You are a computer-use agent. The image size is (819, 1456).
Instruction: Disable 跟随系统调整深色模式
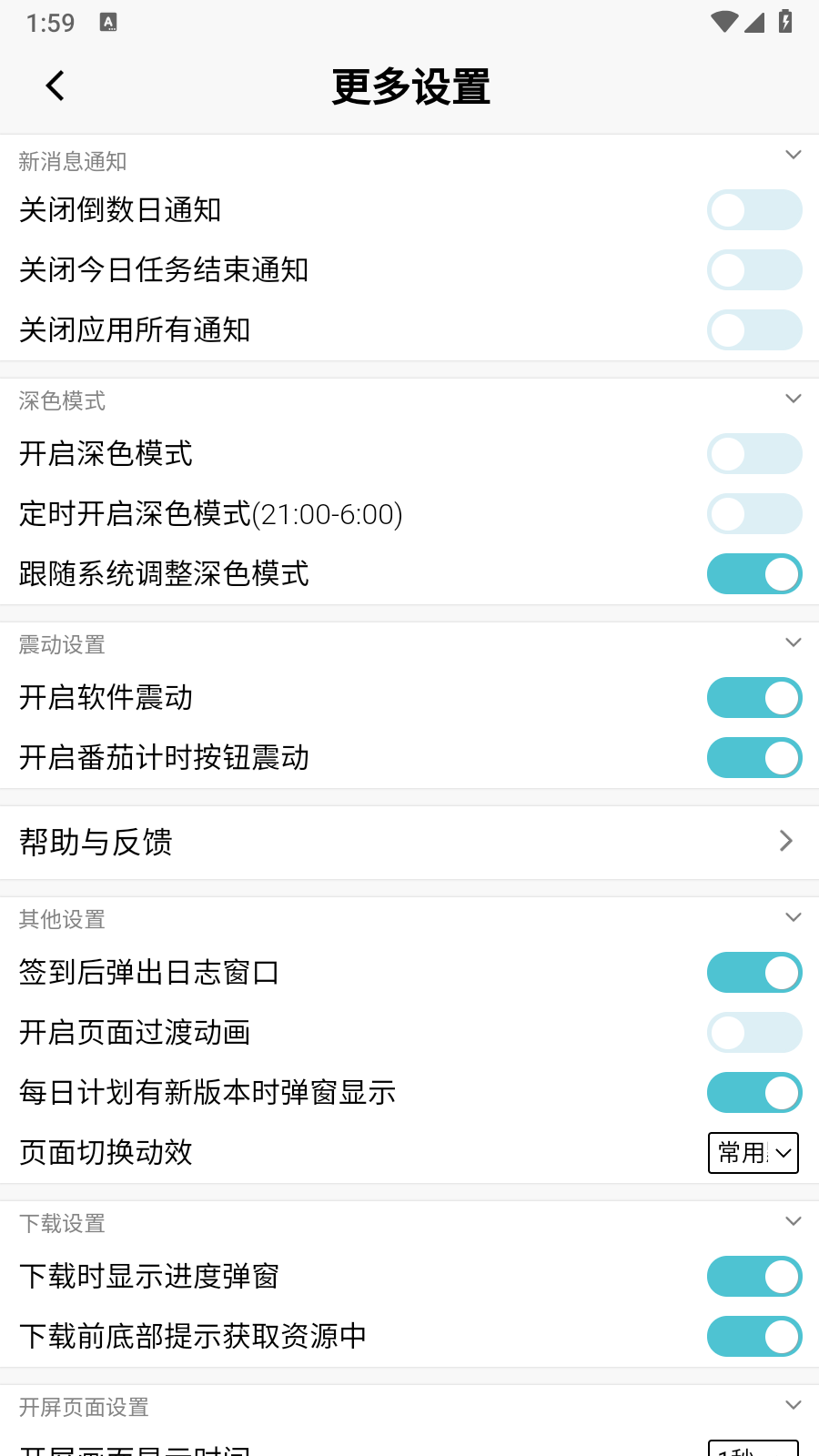click(754, 574)
